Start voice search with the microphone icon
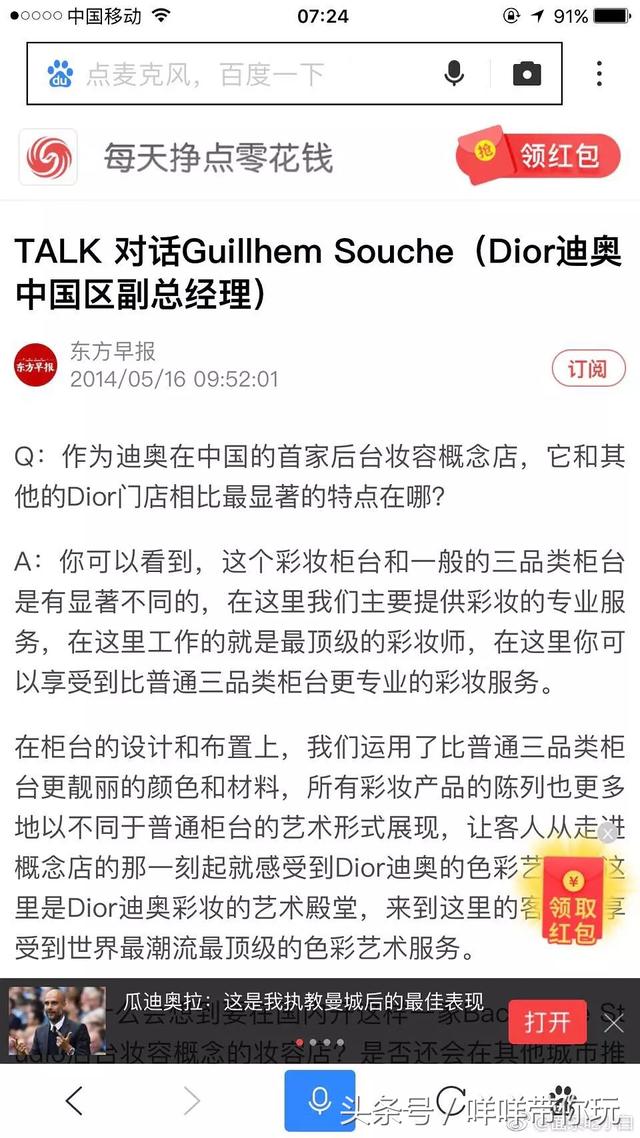The width and height of the screenshot is (640, 1138). pyautogui.click(x=453, y=74)
